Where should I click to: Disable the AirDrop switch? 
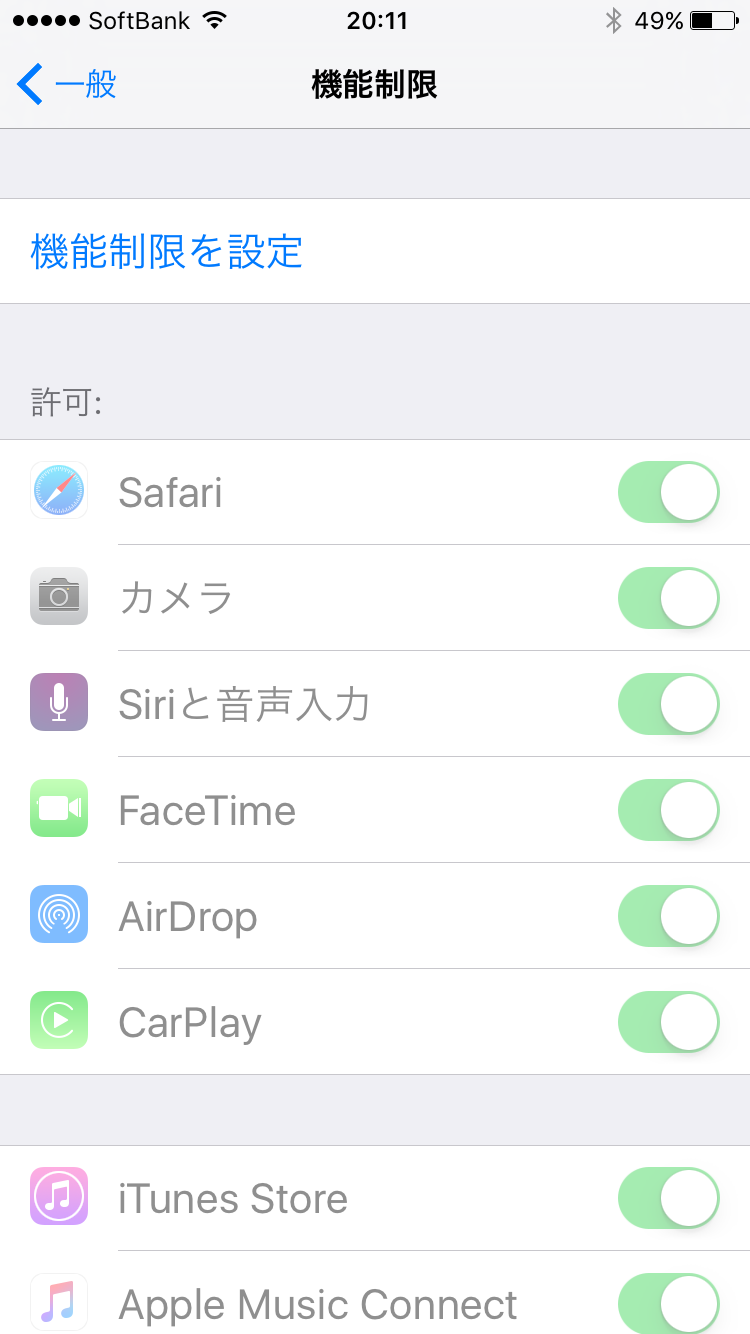coord(669,916)
